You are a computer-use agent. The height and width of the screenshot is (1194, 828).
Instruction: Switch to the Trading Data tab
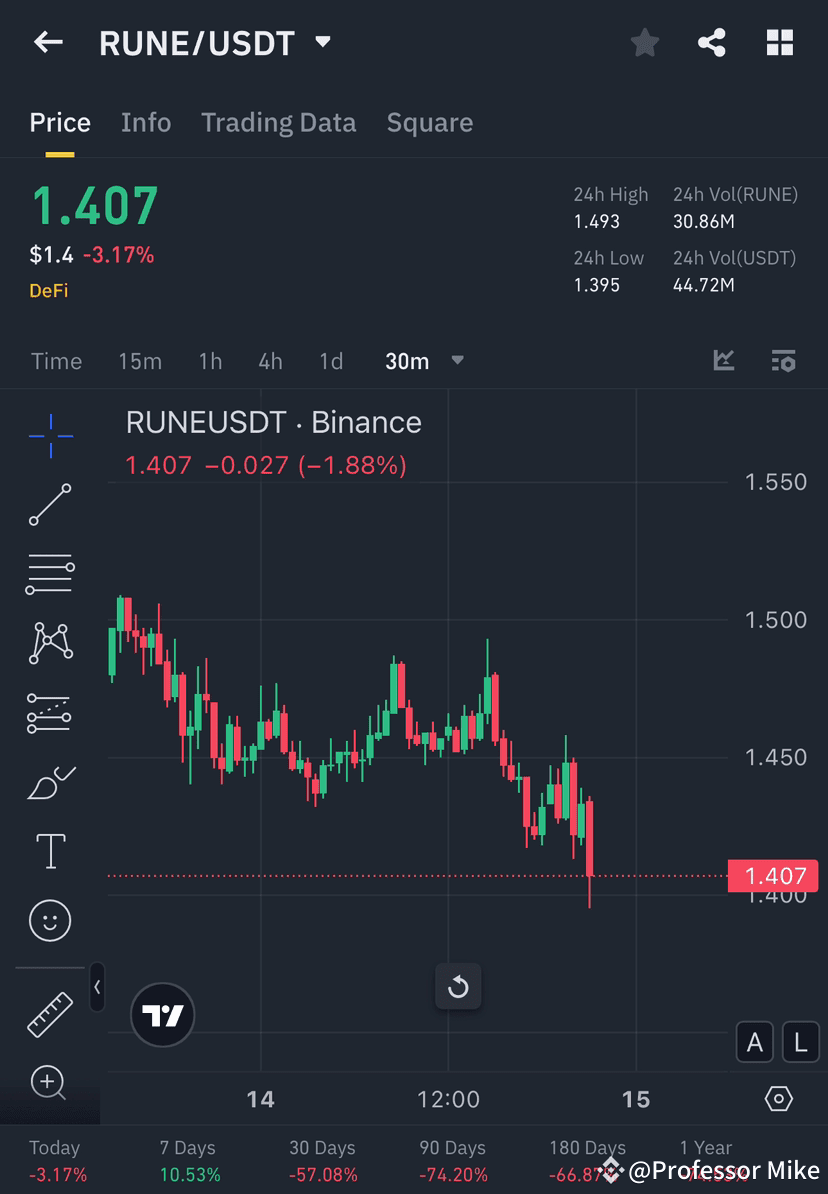(278, 122)
